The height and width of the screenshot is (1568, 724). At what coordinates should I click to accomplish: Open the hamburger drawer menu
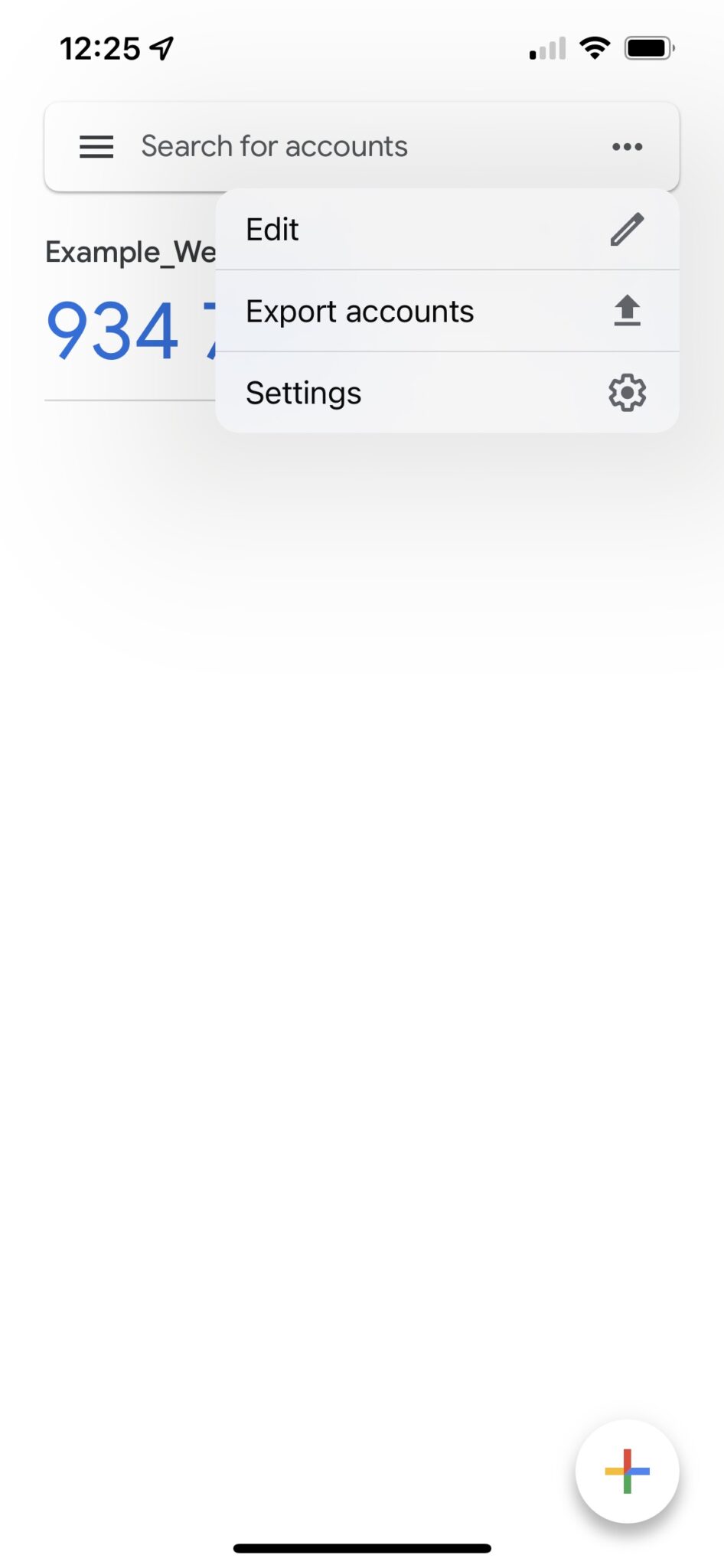pyautogui.click(x=96, y=146)
